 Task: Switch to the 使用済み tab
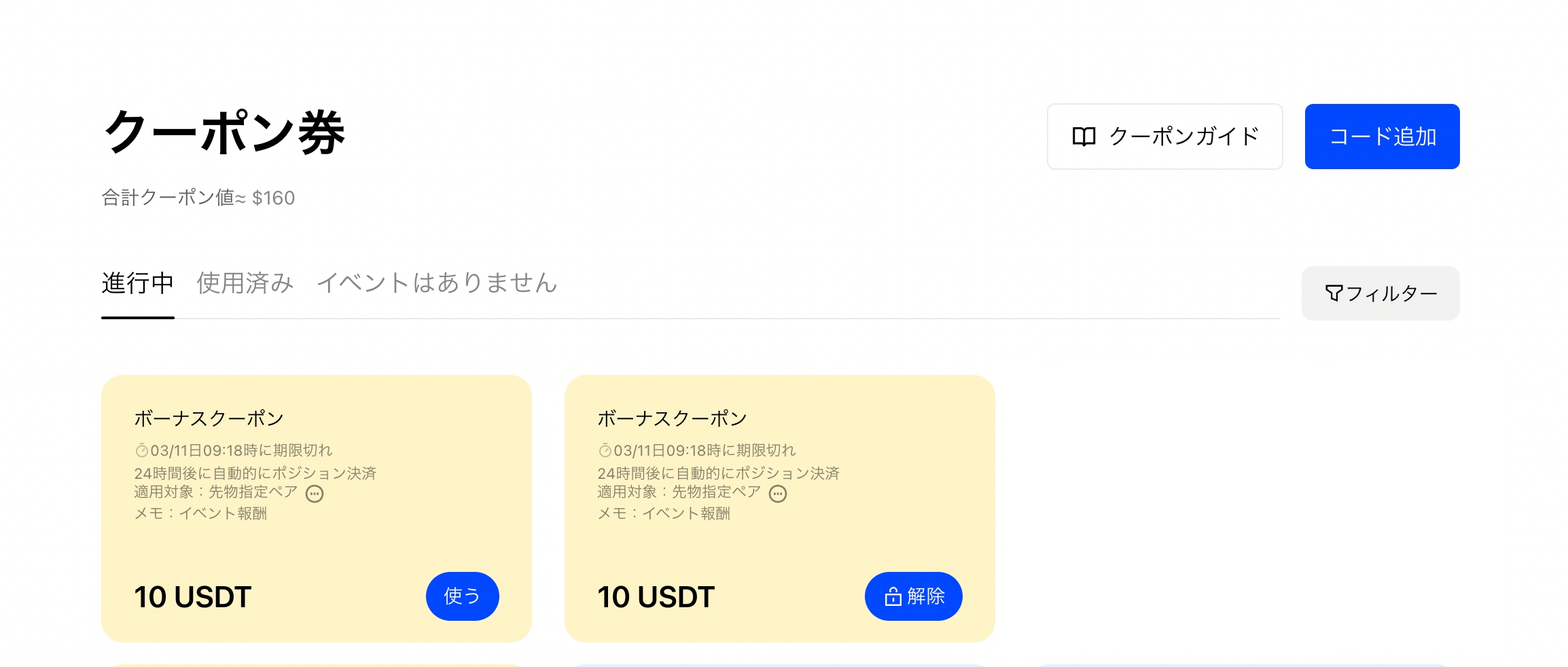(x=245, y=283)
